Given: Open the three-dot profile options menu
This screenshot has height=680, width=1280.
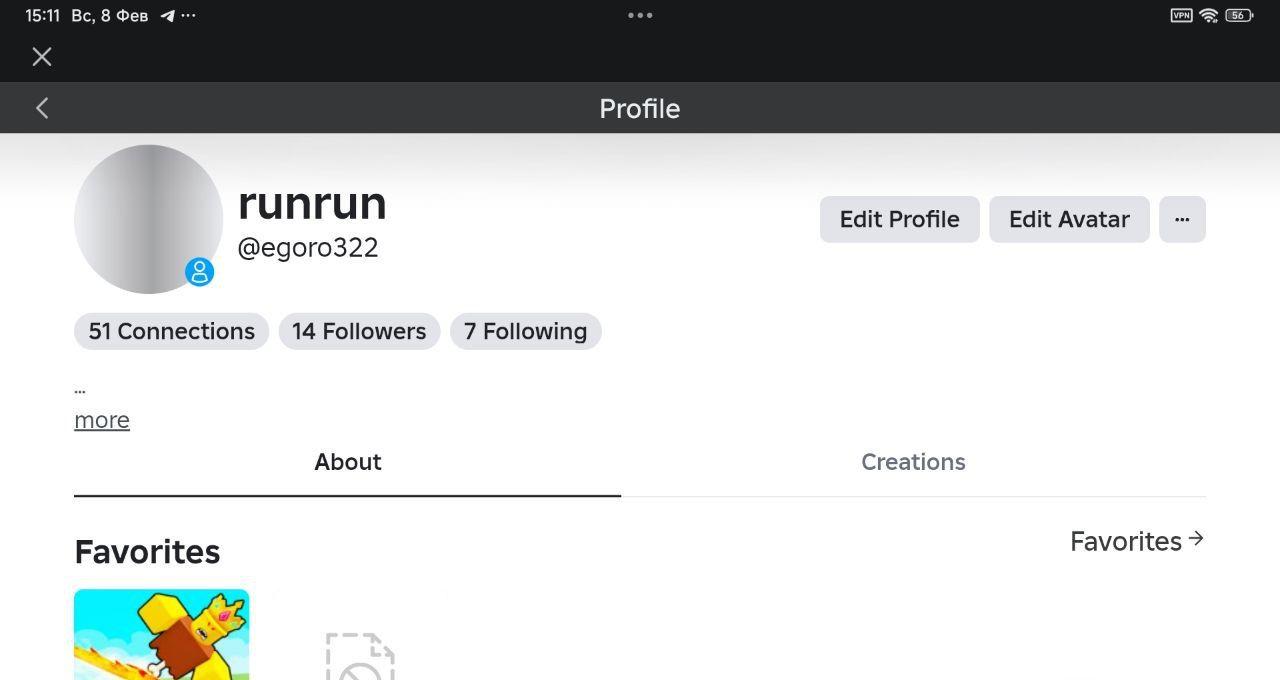Looking at the screenshot, I should pos(1182,219).
